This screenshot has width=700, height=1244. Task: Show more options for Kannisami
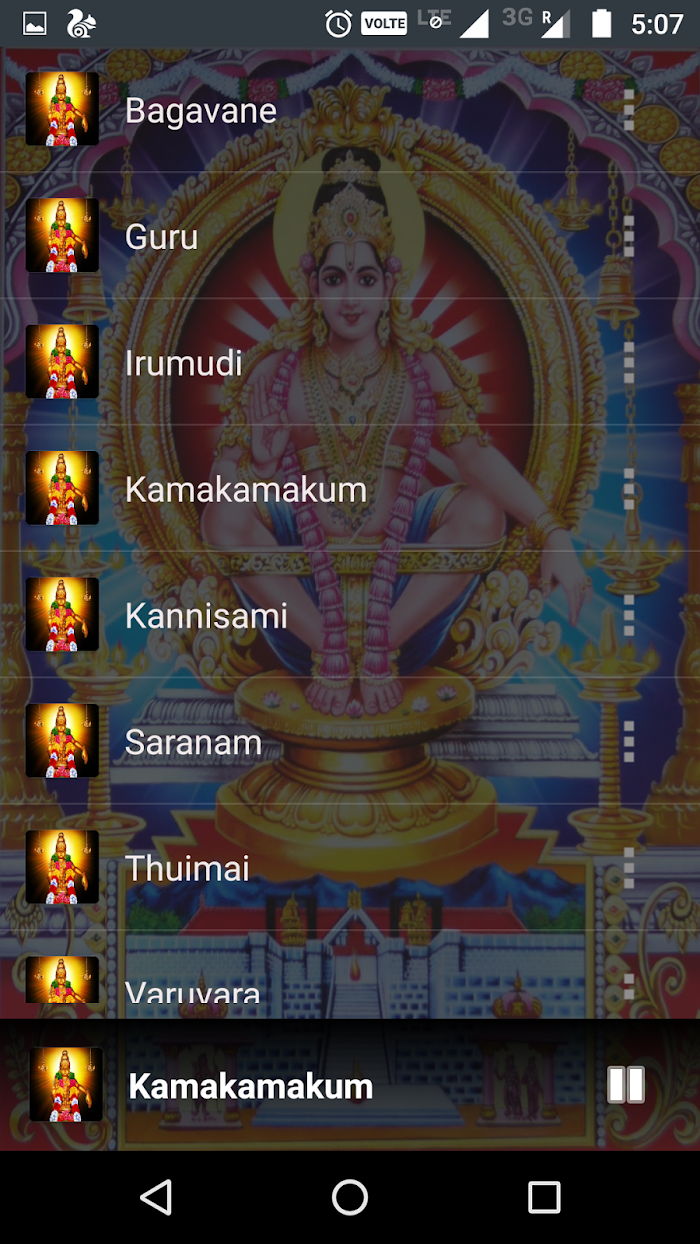628,616
